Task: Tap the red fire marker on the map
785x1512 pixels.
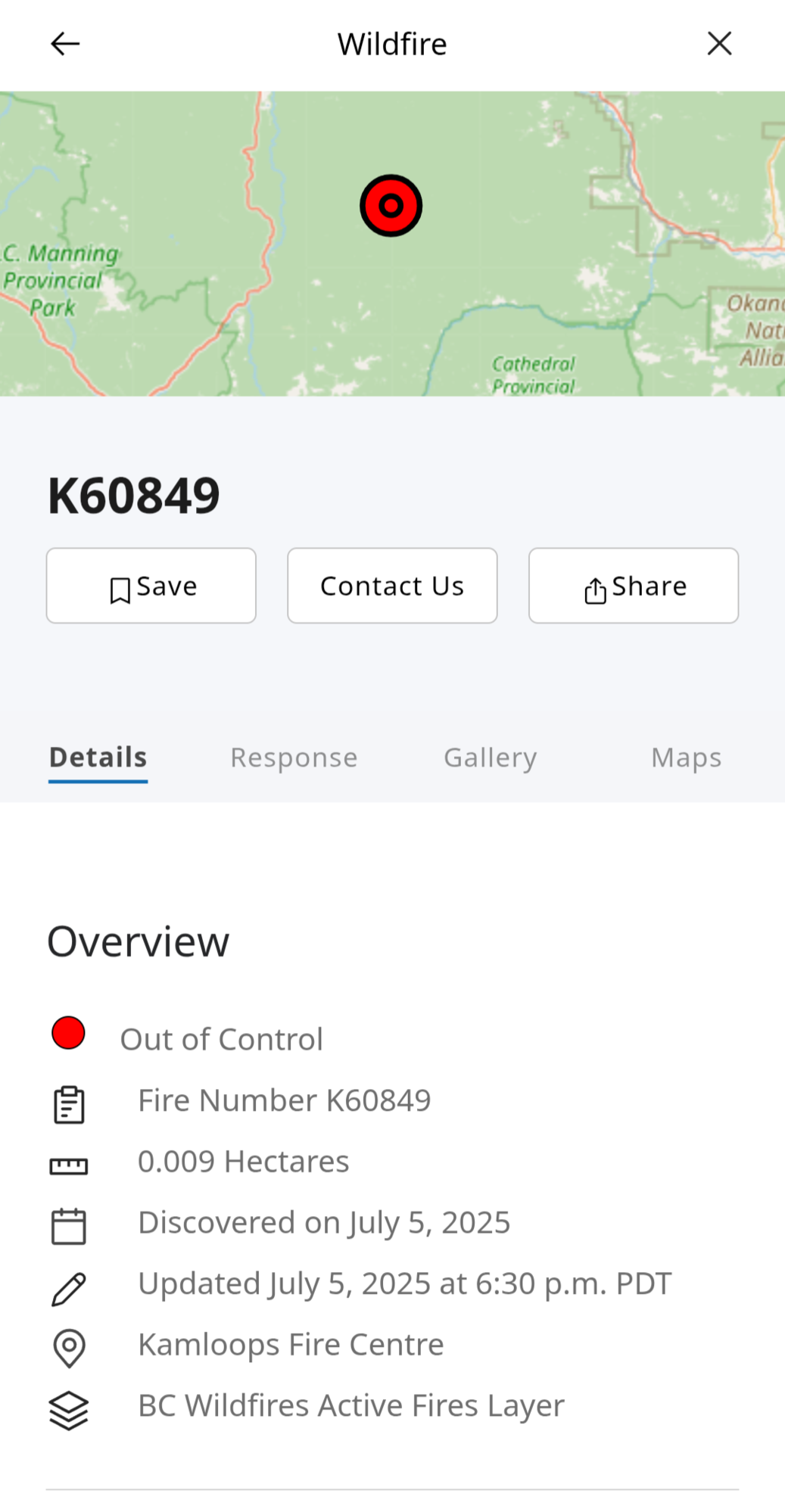Action: point(391,206)
